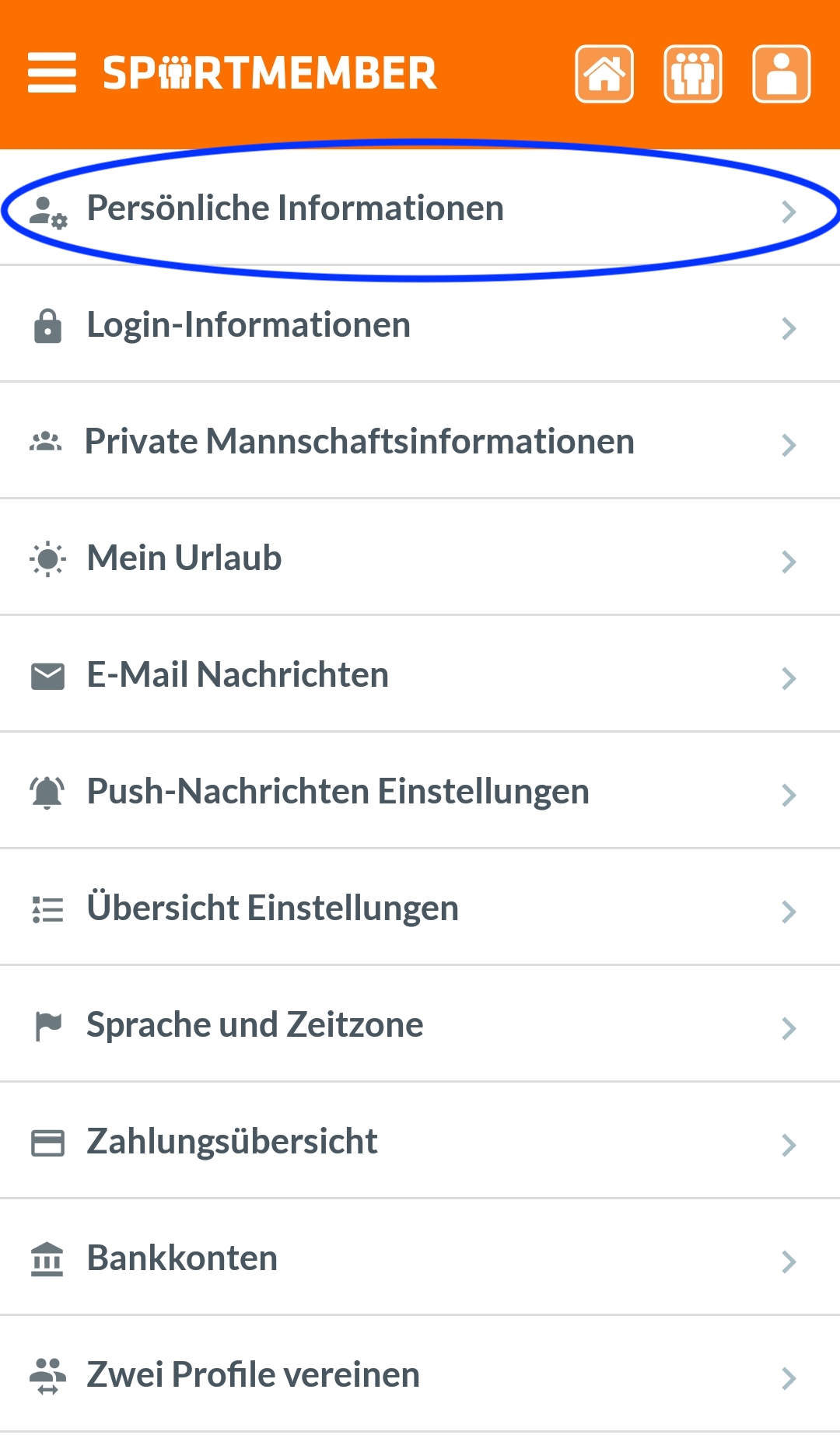This screenshot has width=840, height=1435.
Task: View the Zahlungsübersicht
Action: point(420,1141)
